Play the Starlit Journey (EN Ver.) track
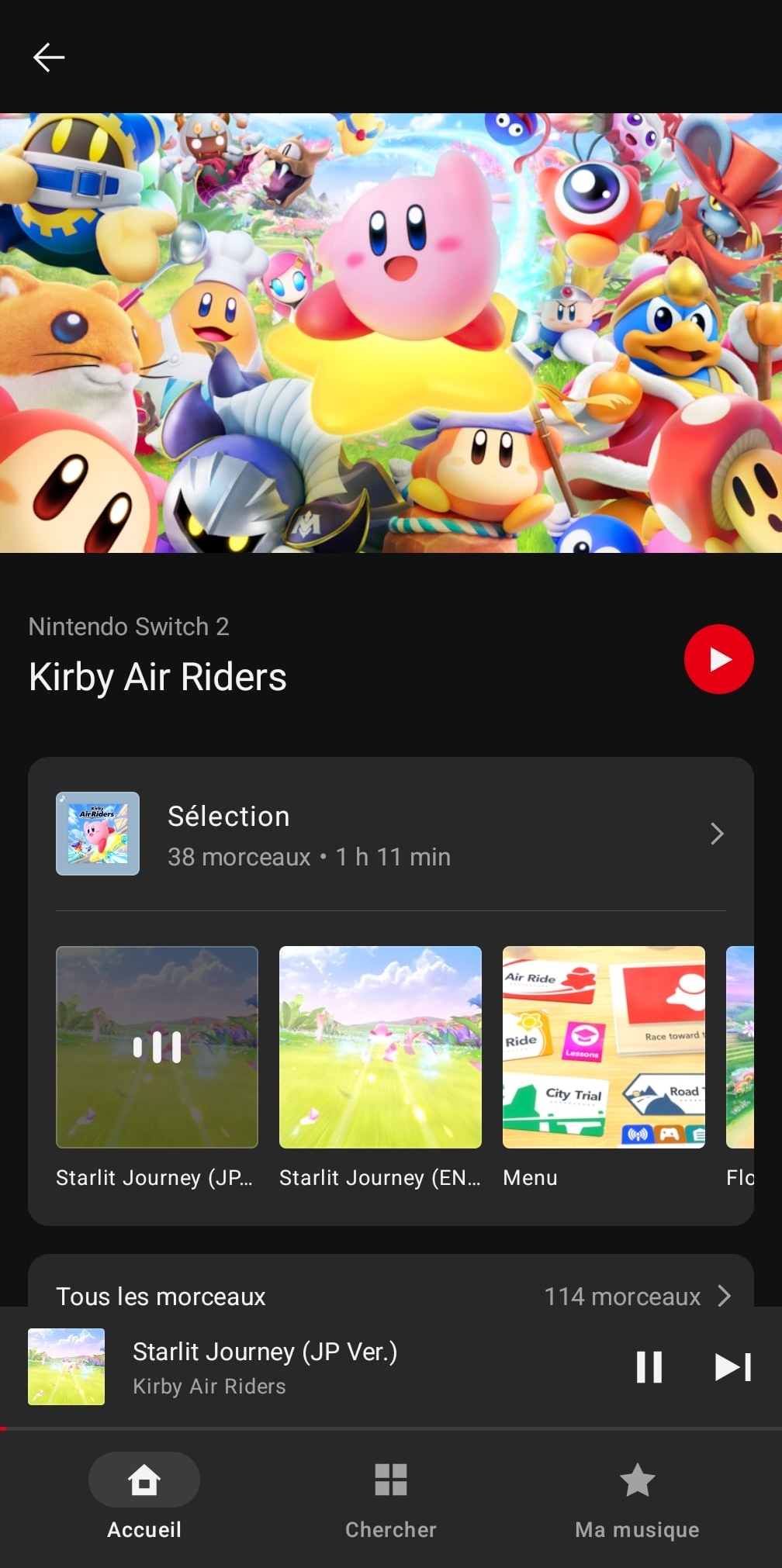782x1568 pixels. pyautogui.click(x=380, y=1048)
